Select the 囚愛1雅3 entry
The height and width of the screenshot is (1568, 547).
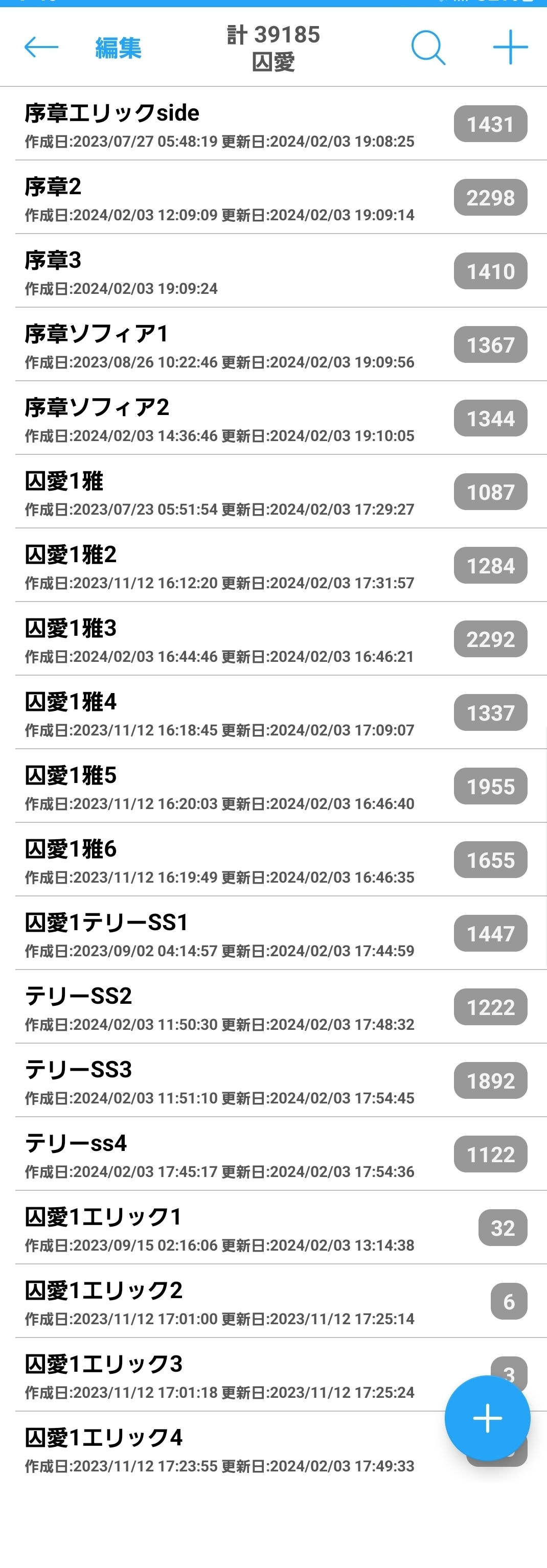(x=219, y=640)
